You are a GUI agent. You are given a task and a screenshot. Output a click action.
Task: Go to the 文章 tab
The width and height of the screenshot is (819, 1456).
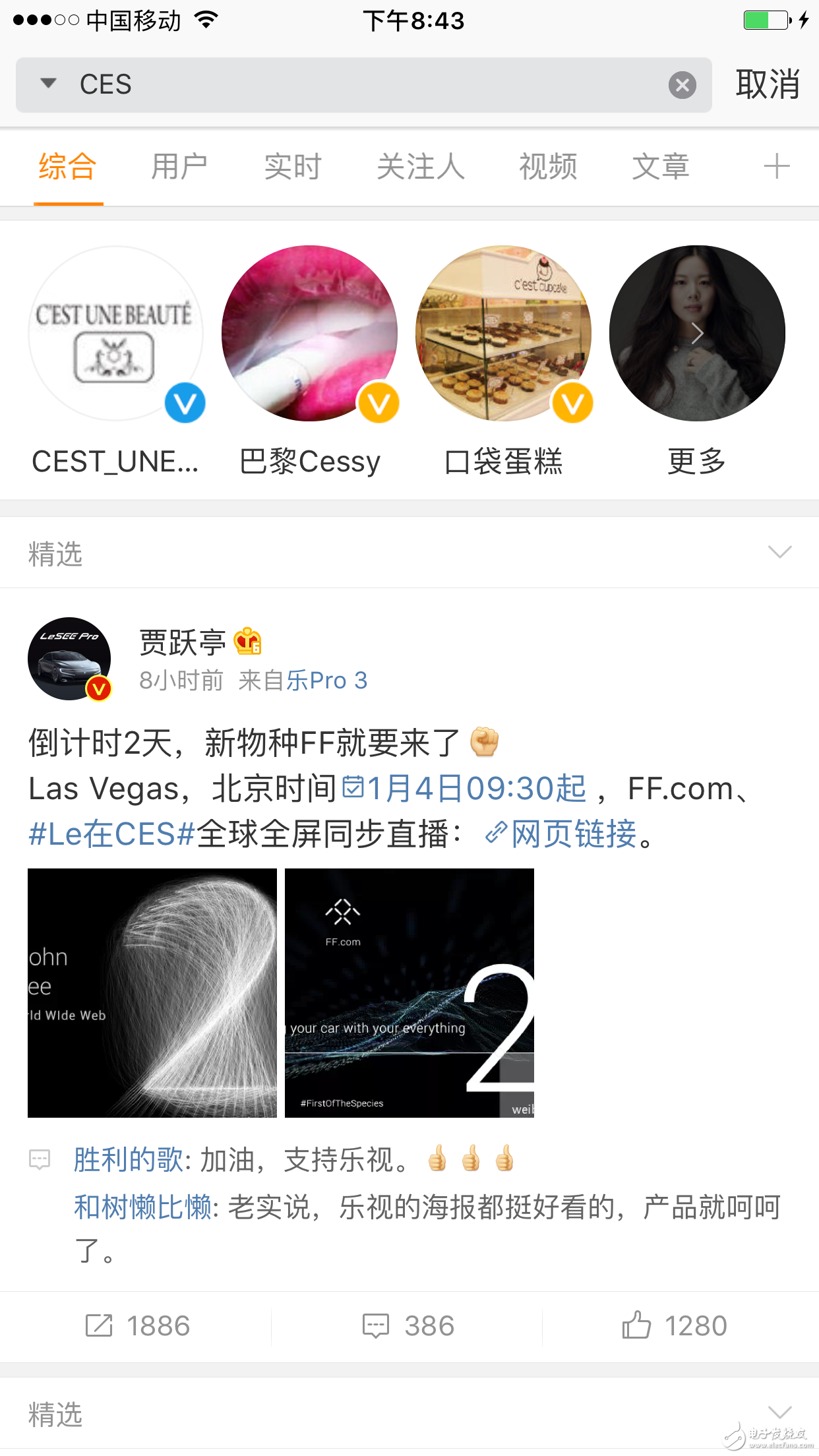tap(661, 167)
